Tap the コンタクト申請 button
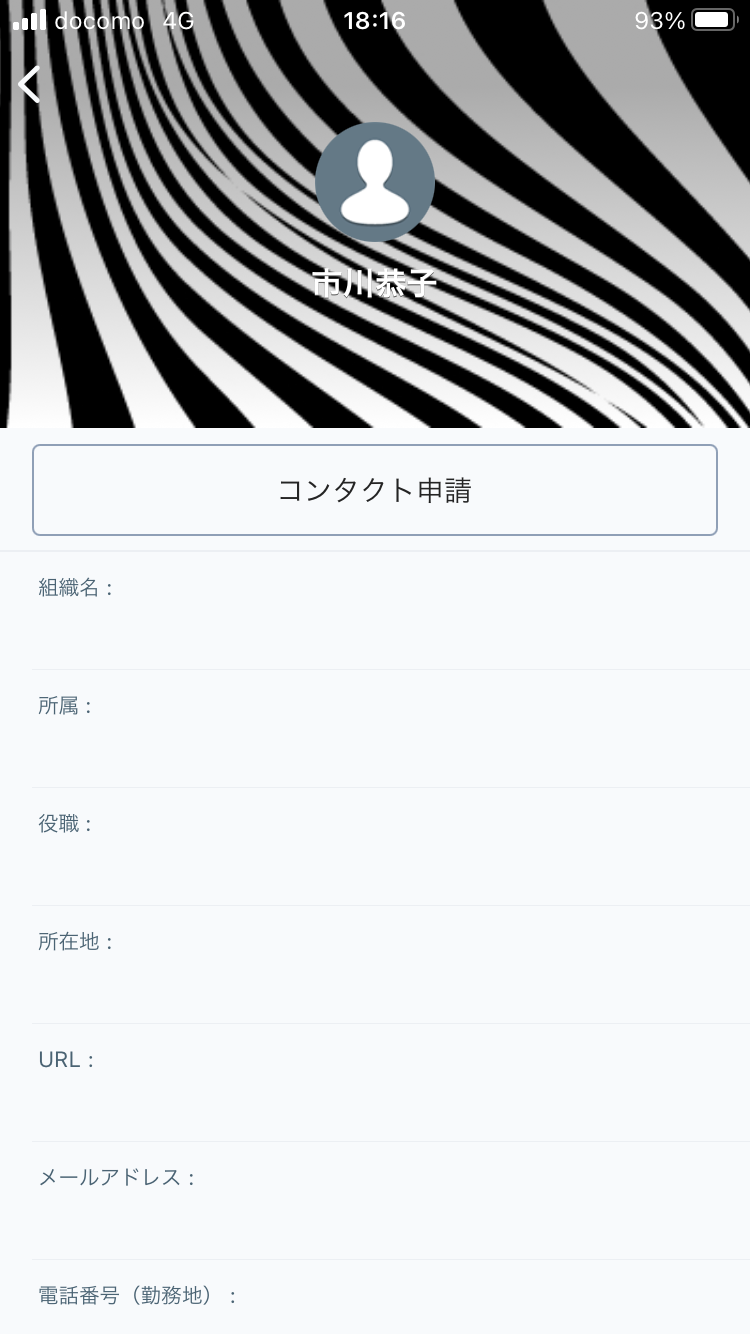 pyautogui.click(x=375, y=490)
